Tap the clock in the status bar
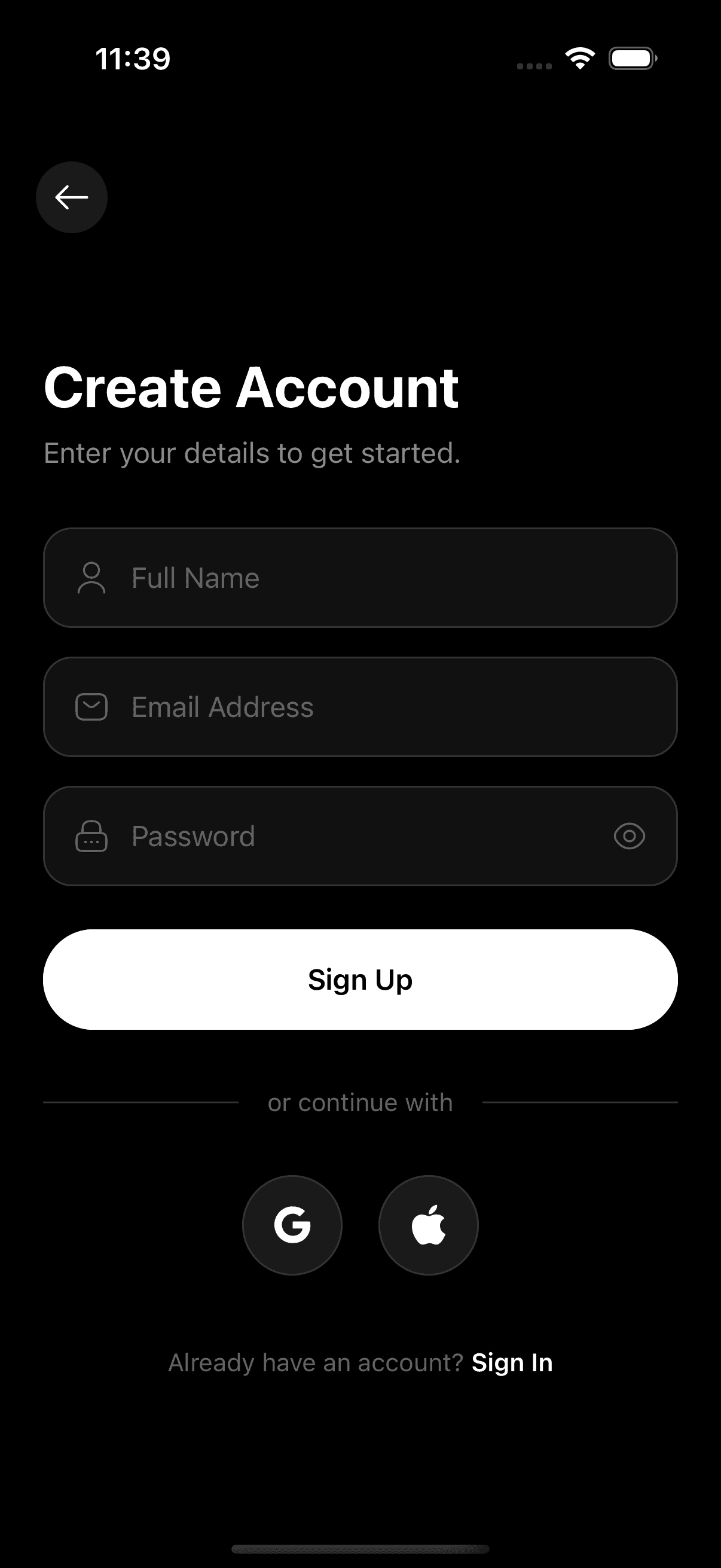Viewport: 721px width, 1568px height. click(x=133, y=58)
